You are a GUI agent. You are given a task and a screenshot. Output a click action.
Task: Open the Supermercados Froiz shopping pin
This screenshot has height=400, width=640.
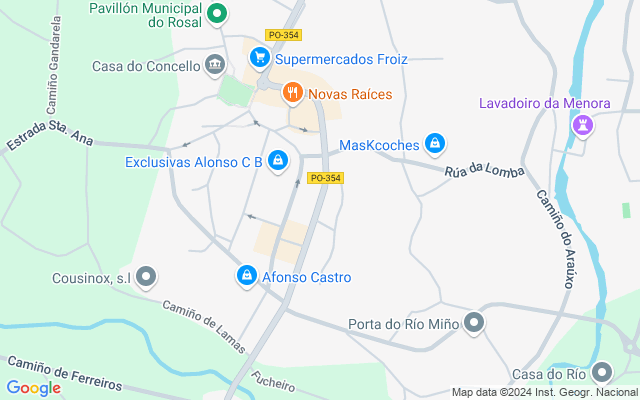pos(260,59)
